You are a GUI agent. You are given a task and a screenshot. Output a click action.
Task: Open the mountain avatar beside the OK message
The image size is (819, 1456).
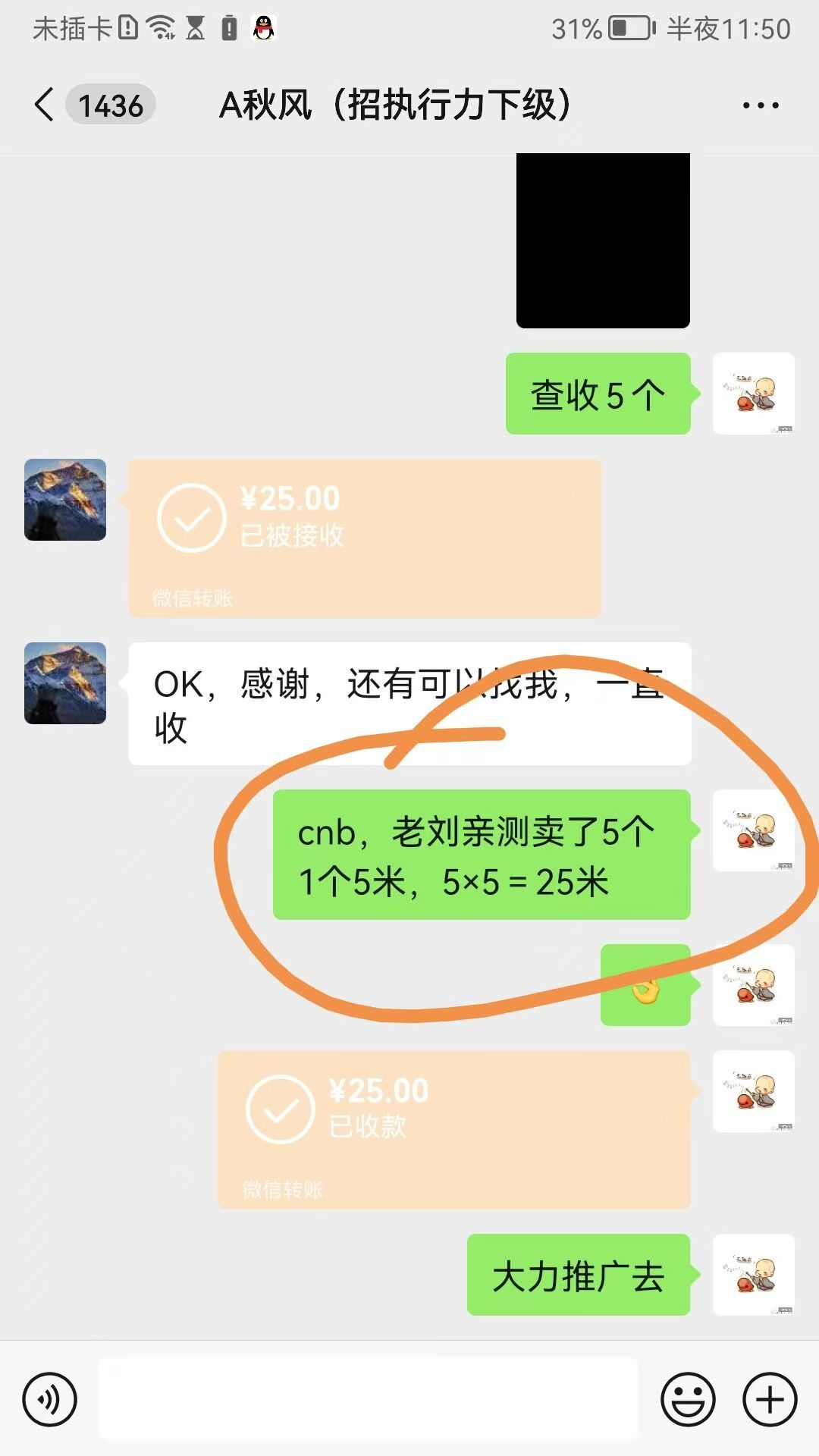(x=65, y=683)
